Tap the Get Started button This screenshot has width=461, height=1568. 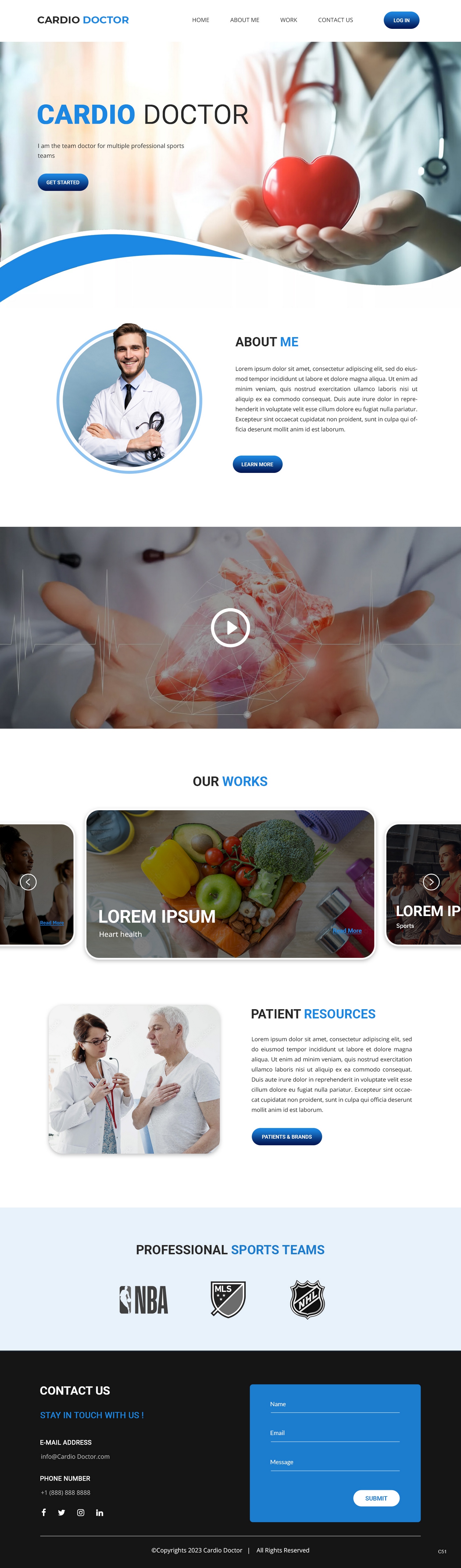point(63,183)
